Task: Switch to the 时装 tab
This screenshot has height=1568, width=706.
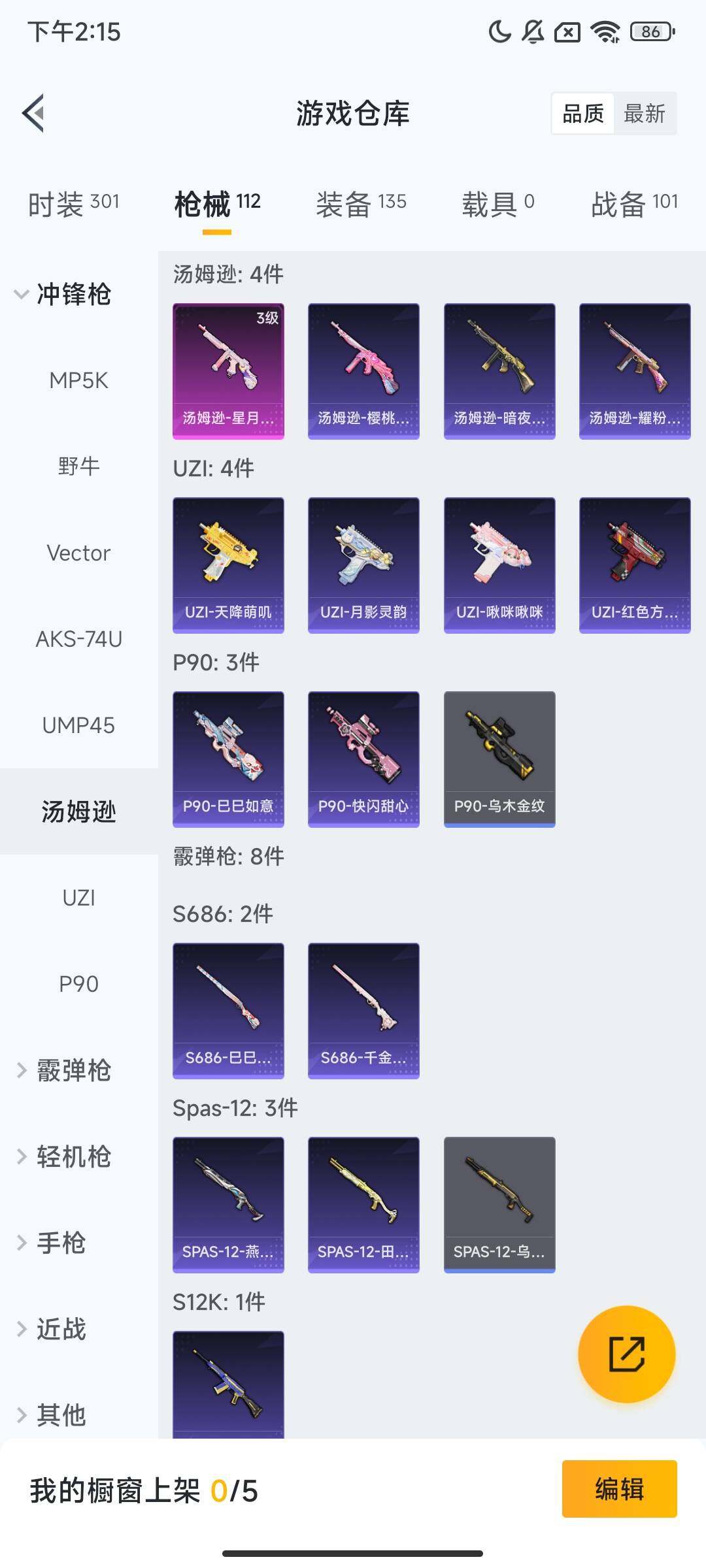Action: (x=73, y=204)
